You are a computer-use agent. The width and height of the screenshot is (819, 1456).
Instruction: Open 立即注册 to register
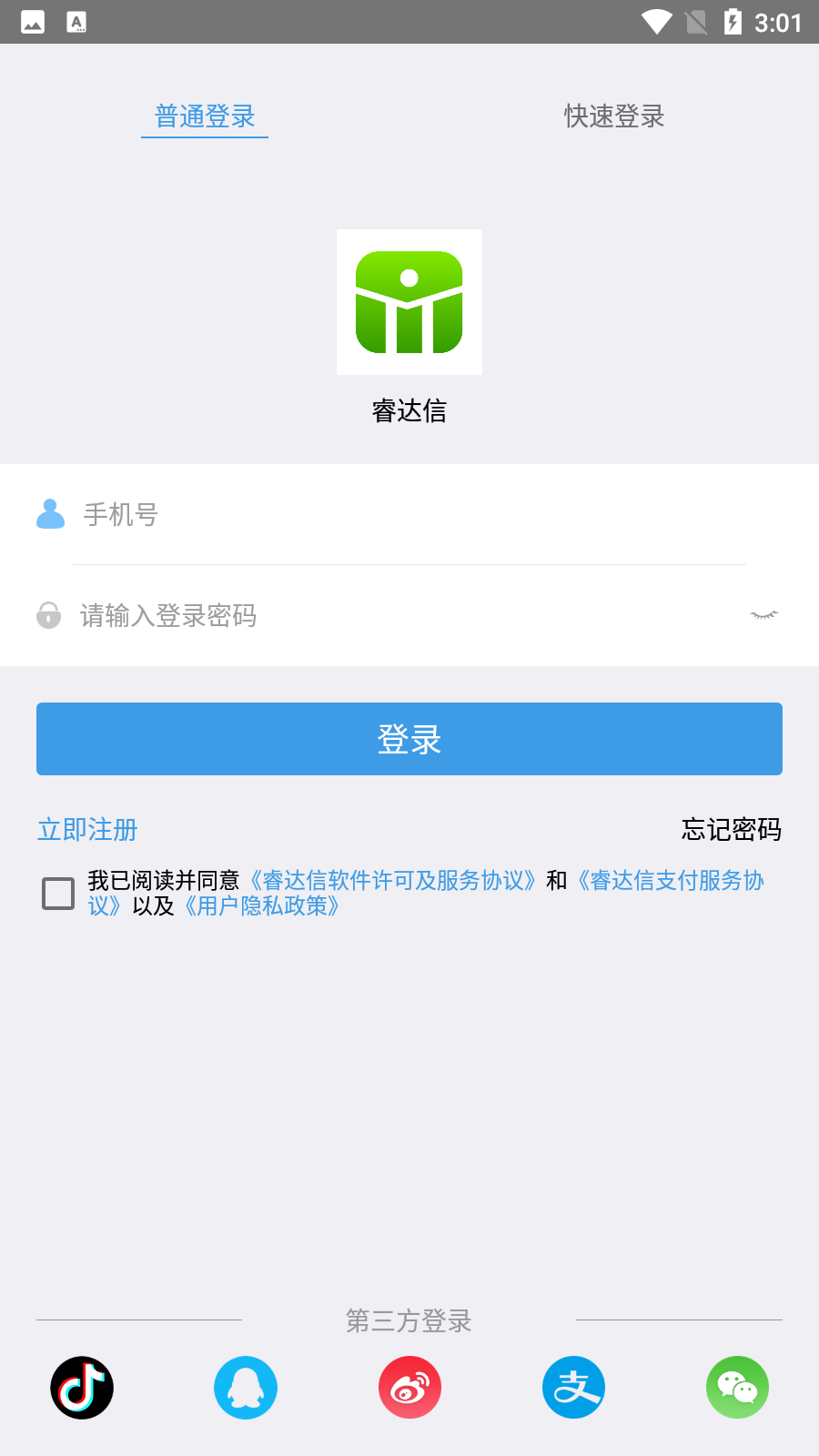pyautogui.click(x=87, y=830)
